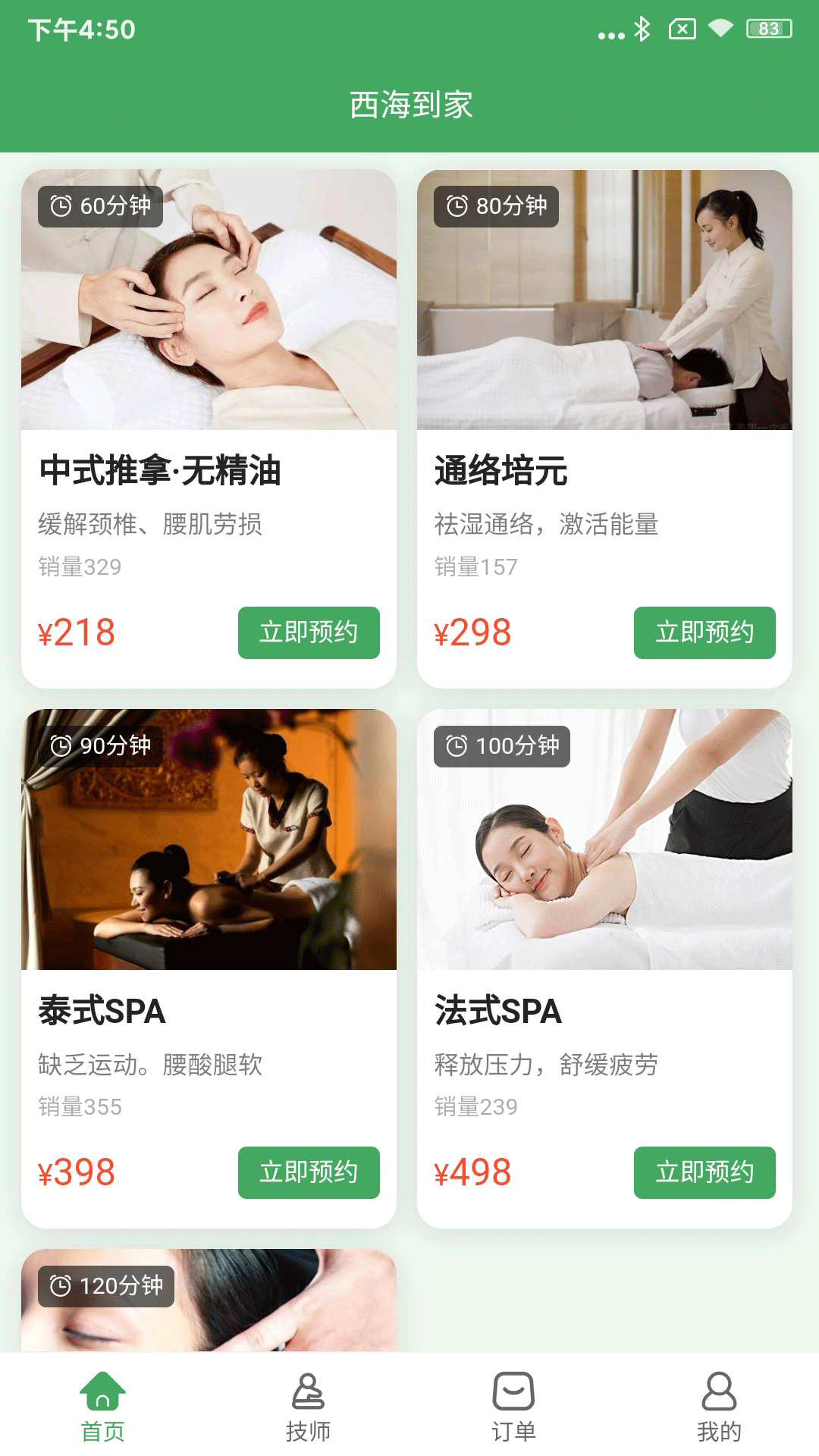The image size is (819, 1456).
Task: Click the Bluetooth status bar icon
Action: [x=643, y=30]
